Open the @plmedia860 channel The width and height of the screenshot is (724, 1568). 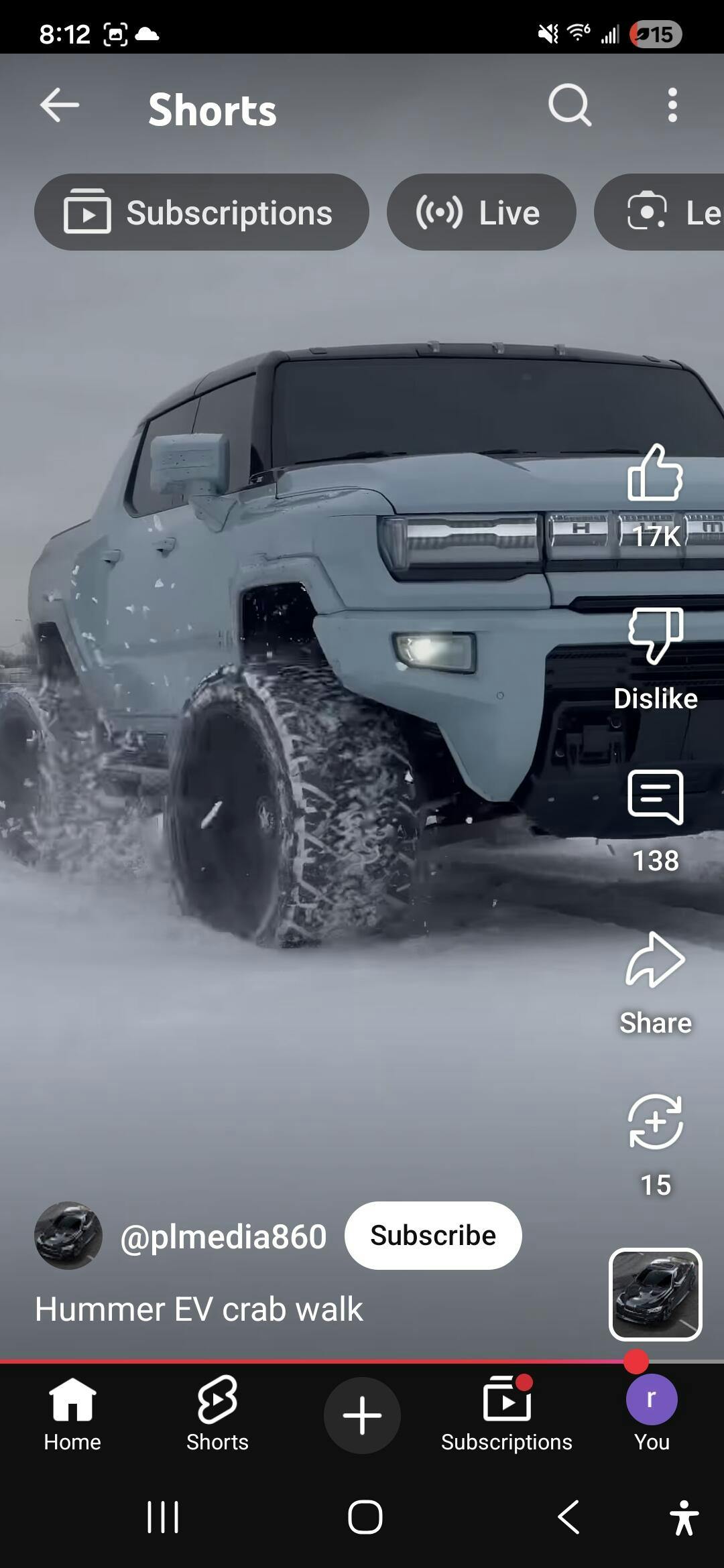click(223, 1236)
